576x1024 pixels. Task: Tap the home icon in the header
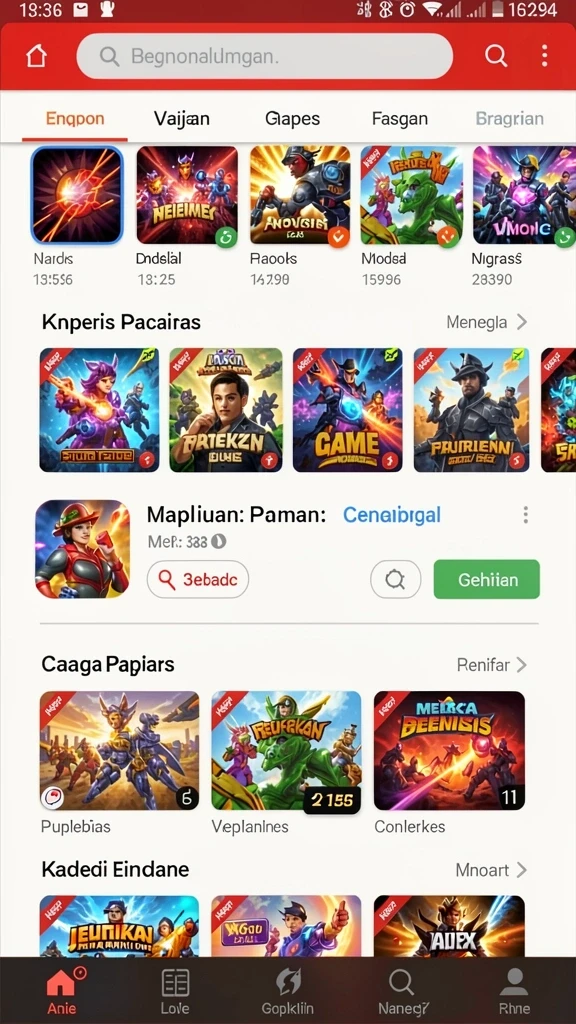[x=37, y=56]
